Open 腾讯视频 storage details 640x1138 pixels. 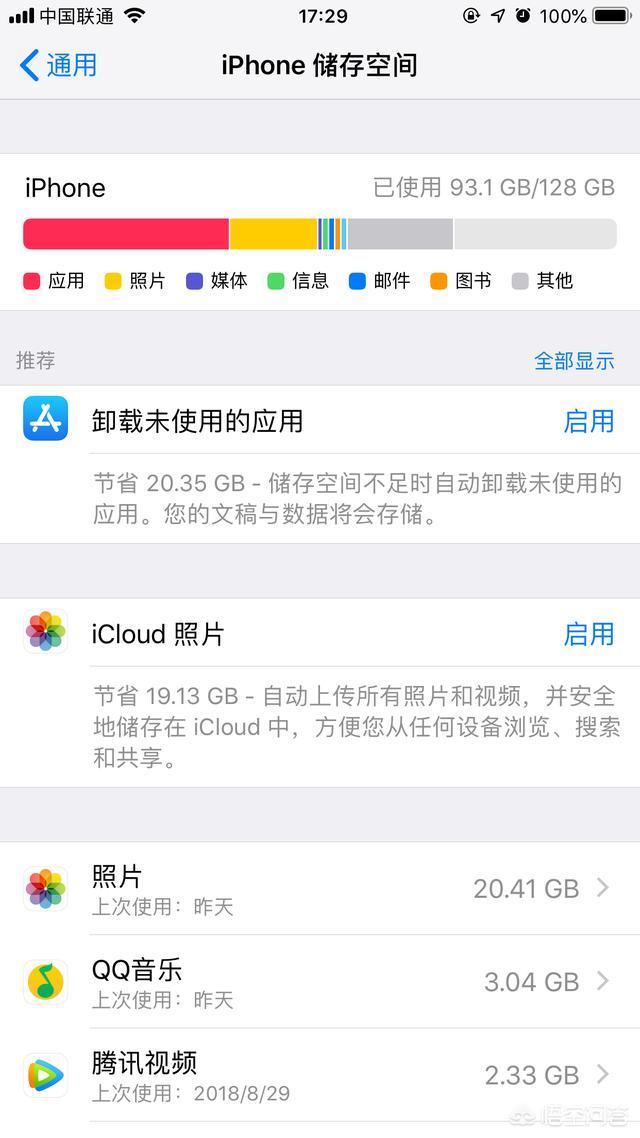click(x=320, y=1075)
